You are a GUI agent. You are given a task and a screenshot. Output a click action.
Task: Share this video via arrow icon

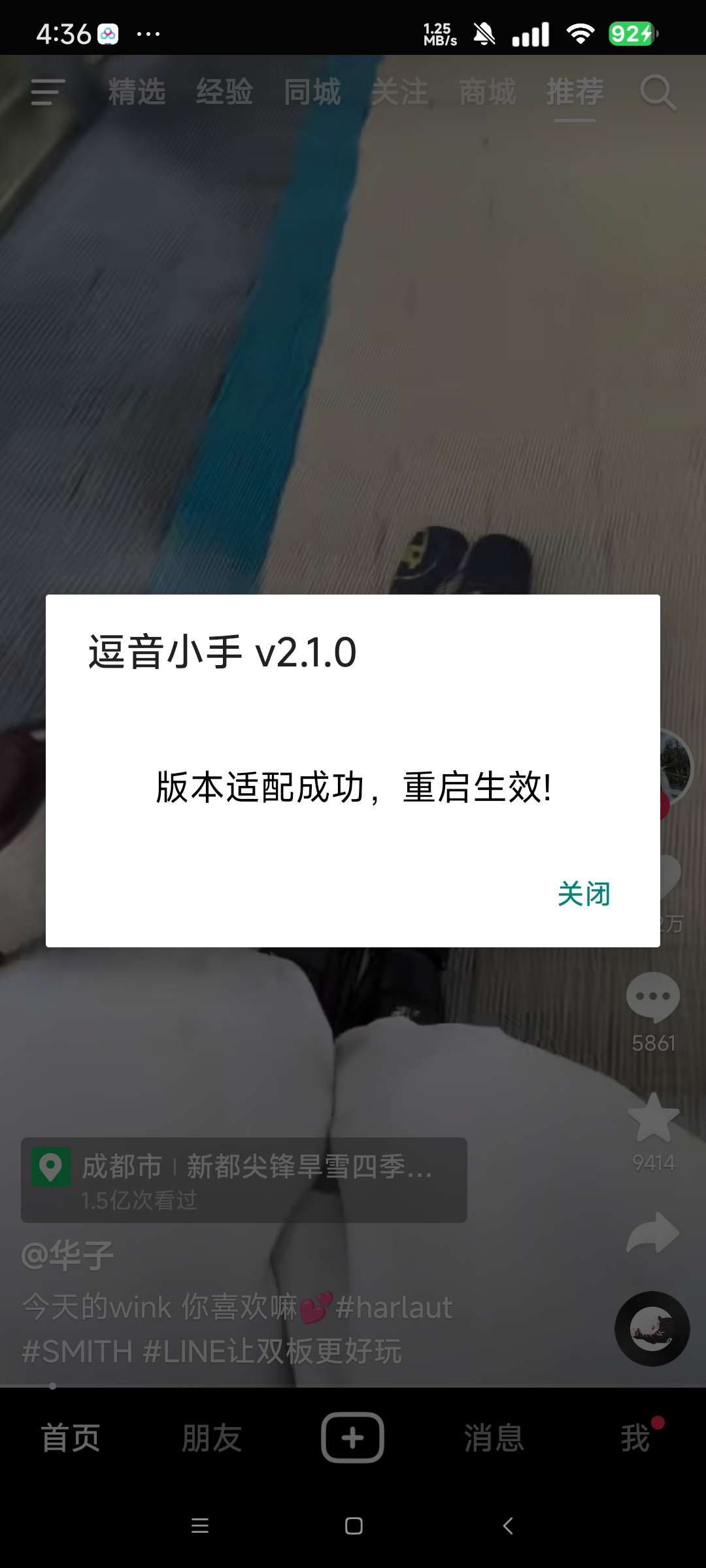[x=652, y=1233]
